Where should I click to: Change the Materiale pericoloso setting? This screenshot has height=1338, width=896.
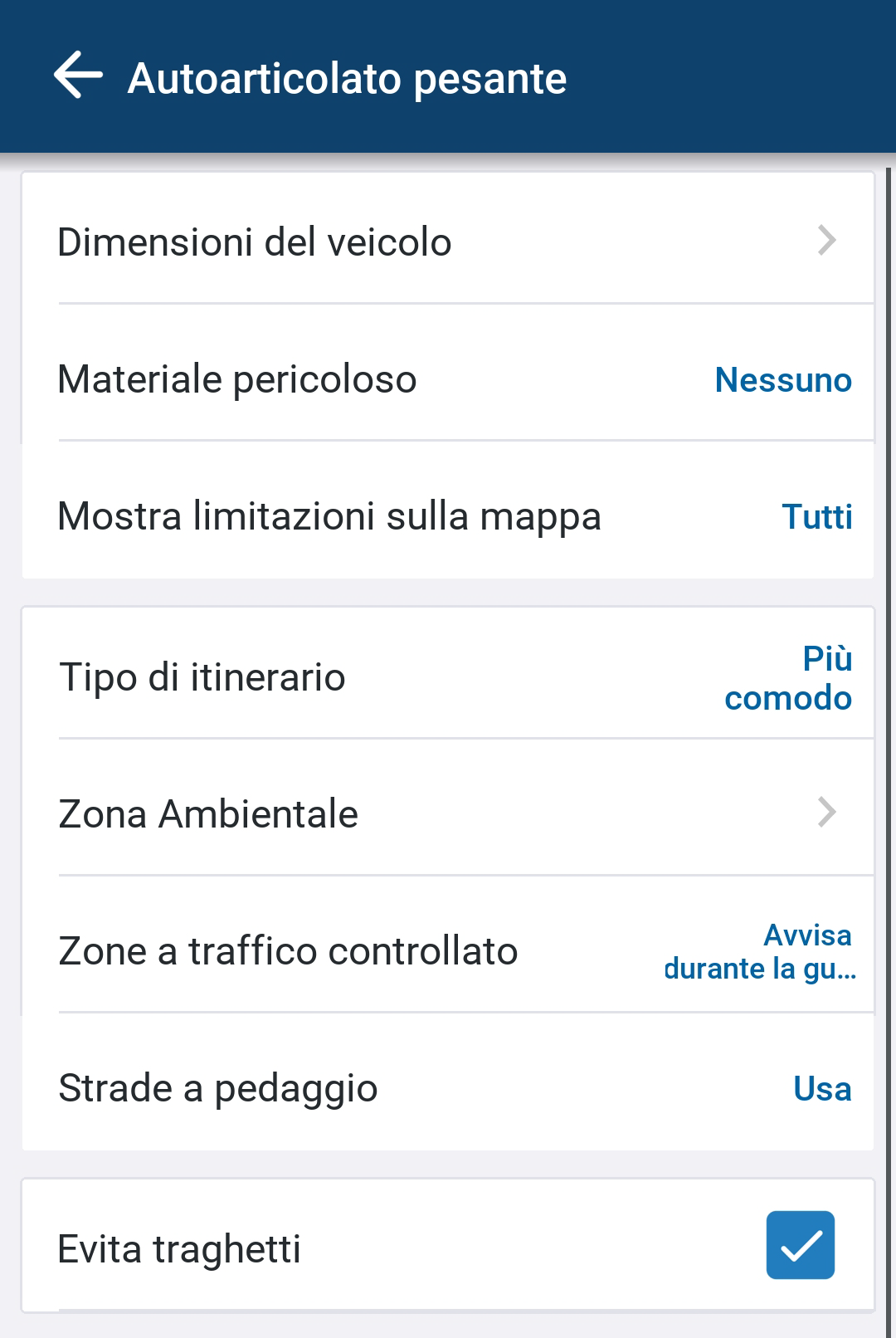click(448, 379)
